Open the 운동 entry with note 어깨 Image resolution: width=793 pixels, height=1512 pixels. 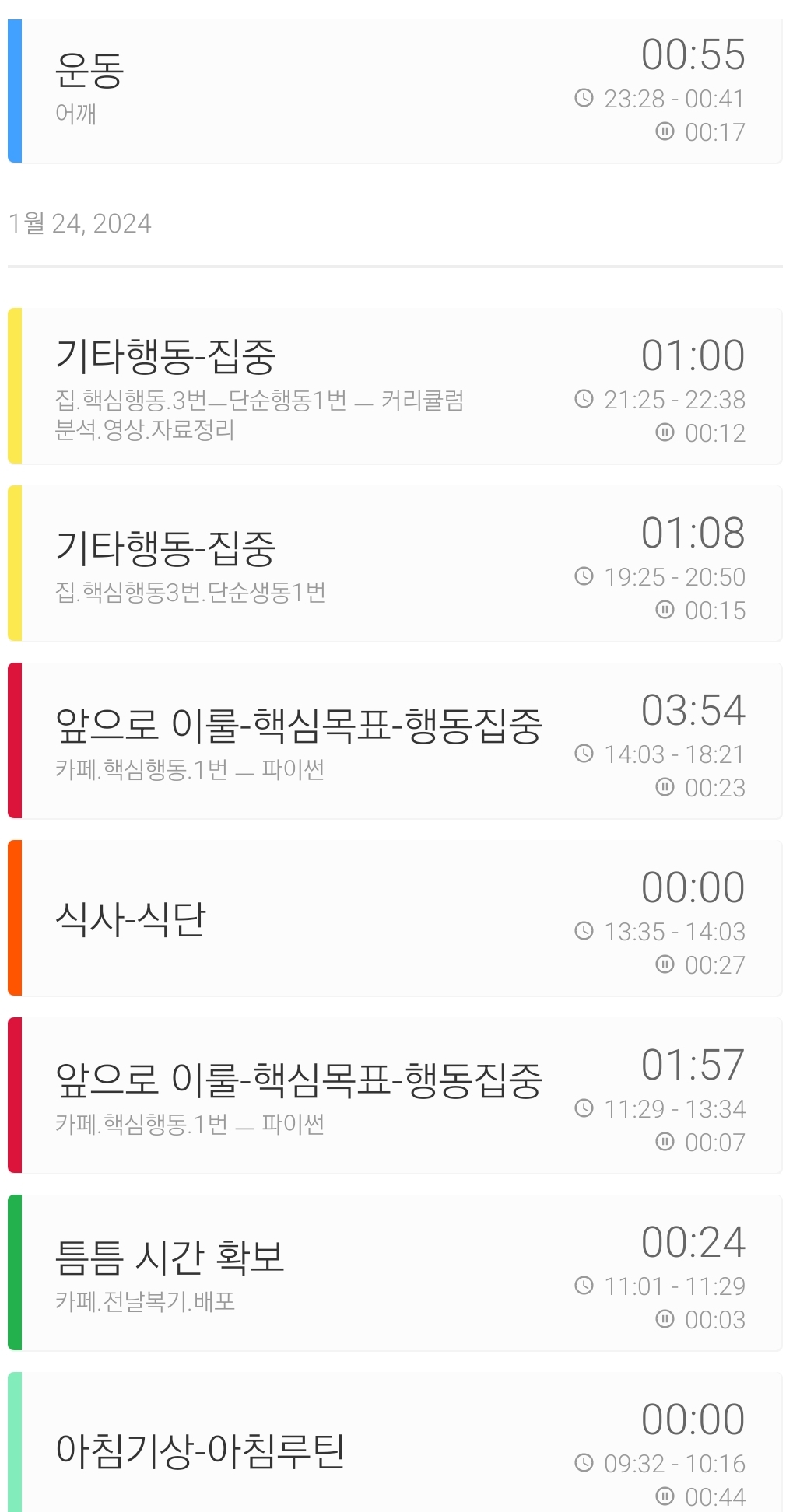[395, 91]
